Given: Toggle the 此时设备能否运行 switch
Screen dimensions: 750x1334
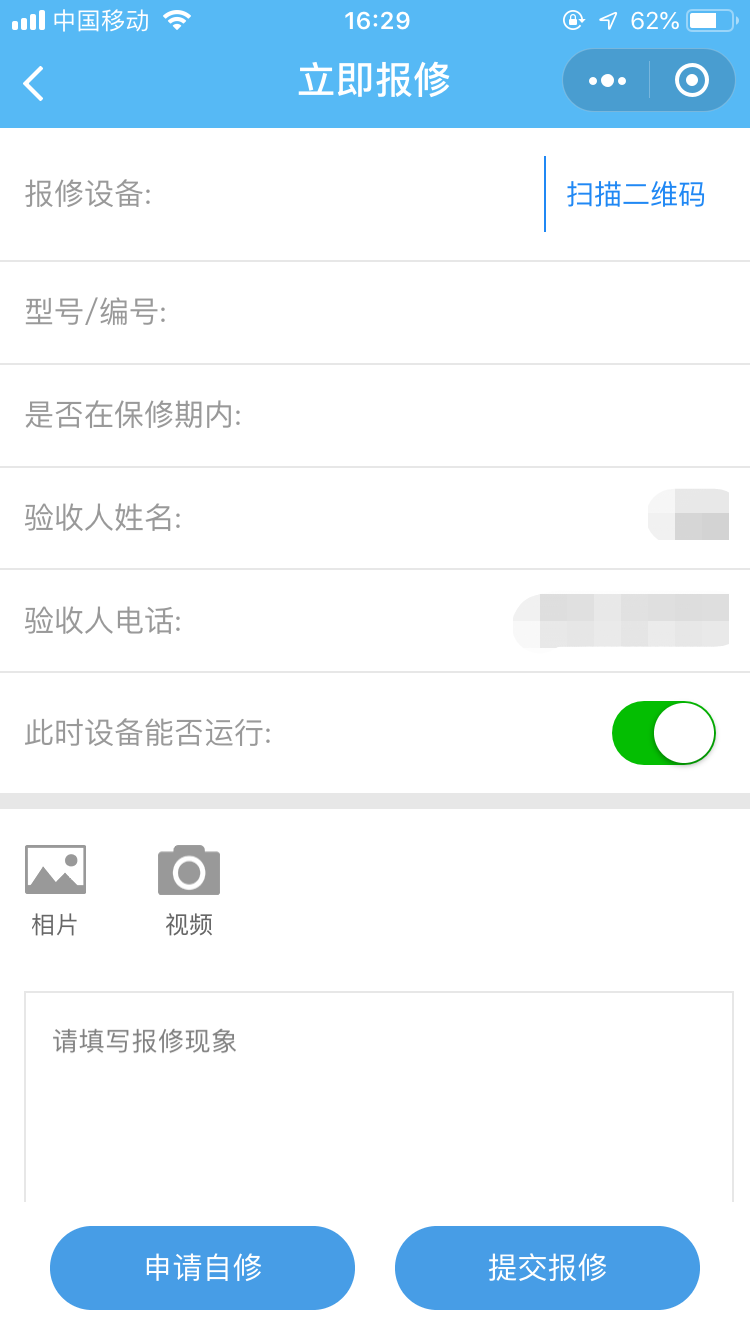Looking at the screenshot, I should (x=664, y=733).
